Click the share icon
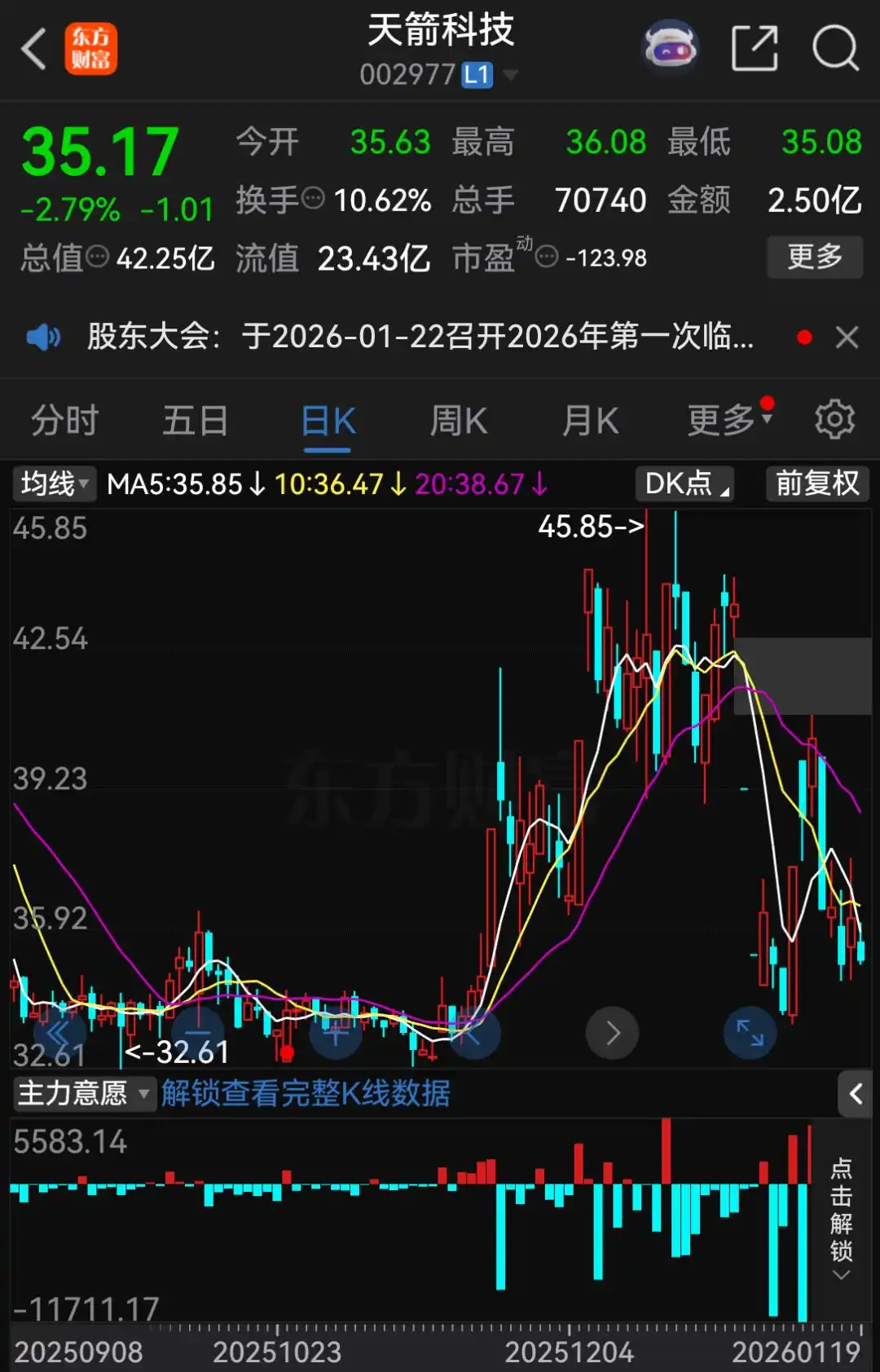The height and width of the screenshot is (1372, 880). (755, 49)
